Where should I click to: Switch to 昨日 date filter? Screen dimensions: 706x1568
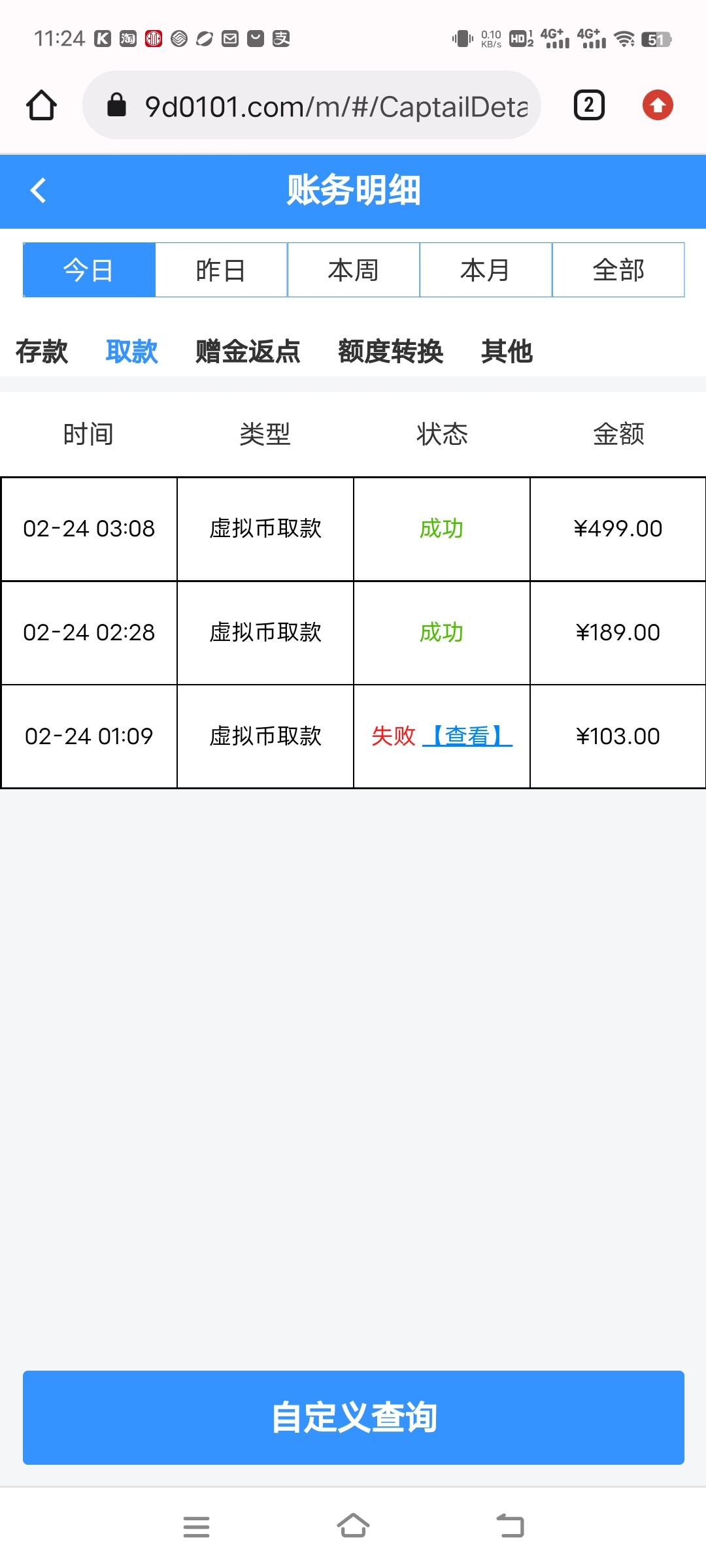[x=221, y=270]
